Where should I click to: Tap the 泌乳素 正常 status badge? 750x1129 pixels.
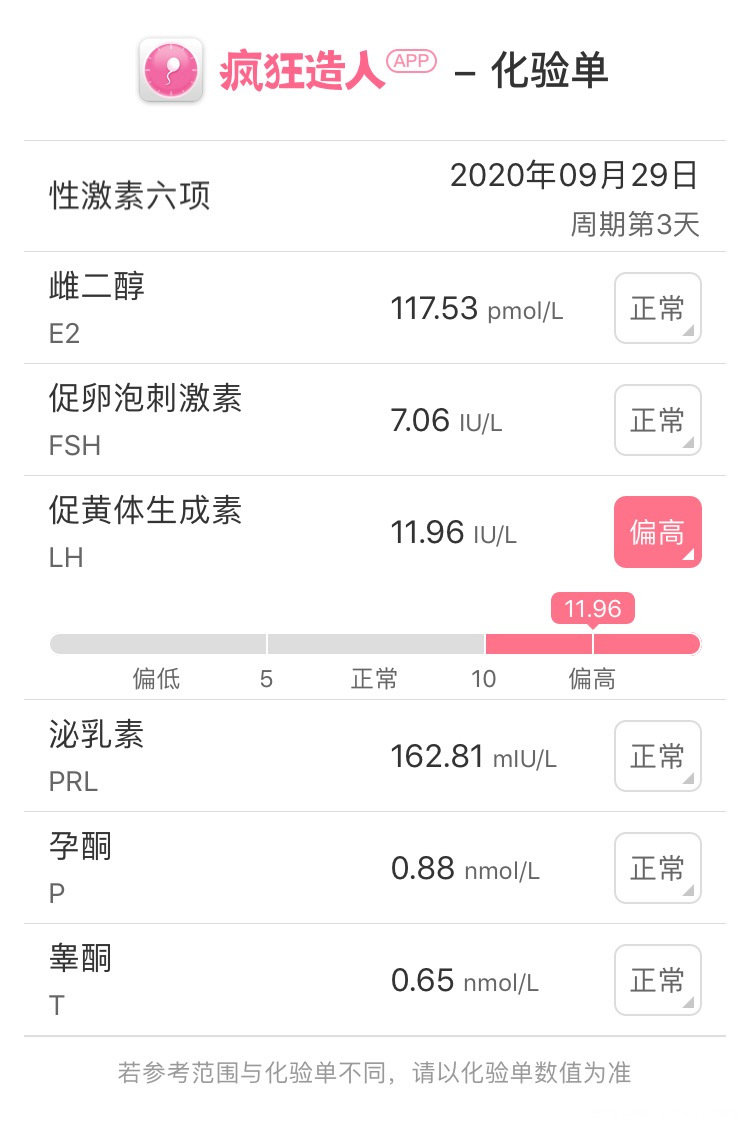[657, 756]
